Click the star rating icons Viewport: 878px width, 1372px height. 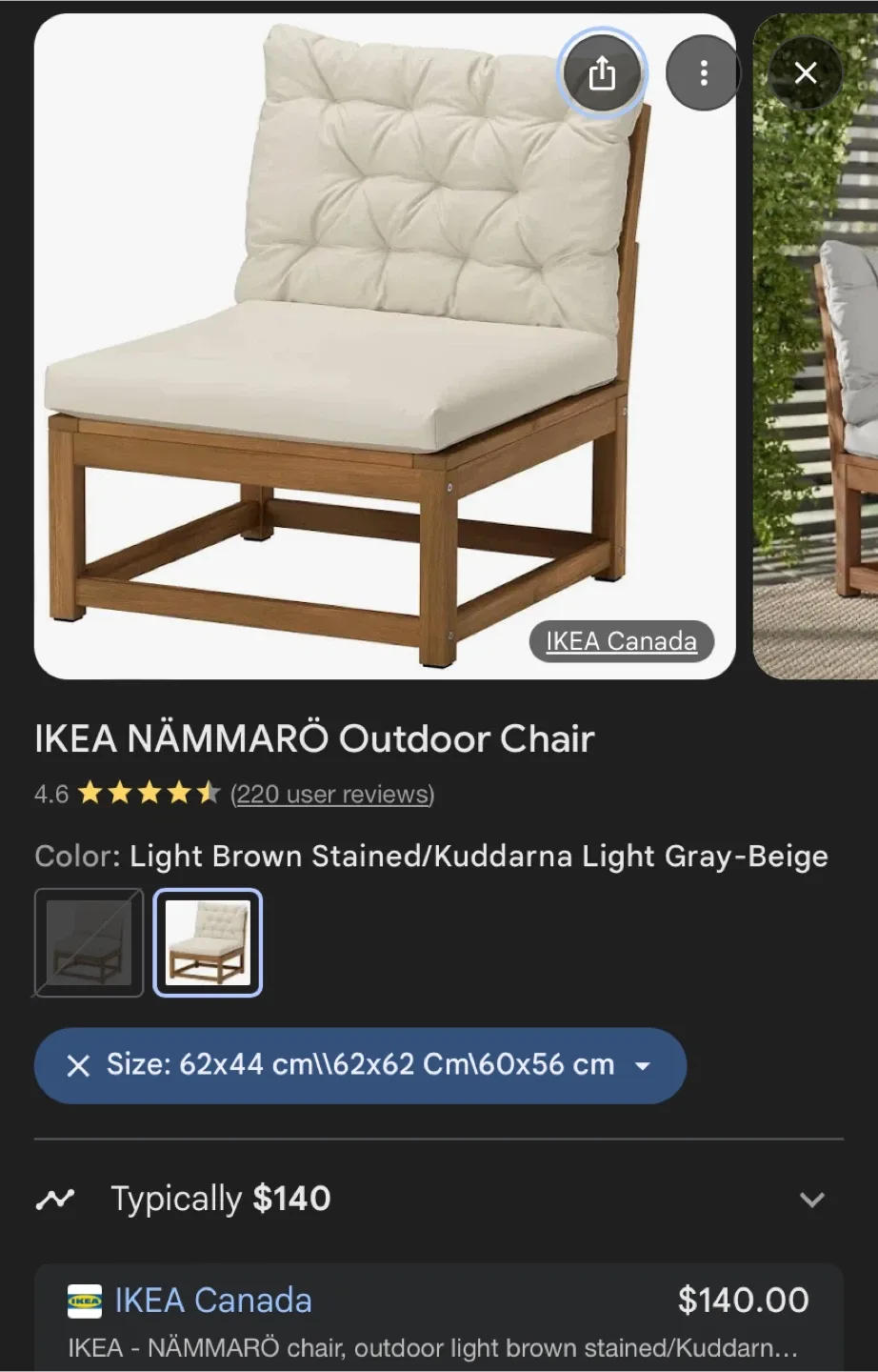(x=148, y=793)
